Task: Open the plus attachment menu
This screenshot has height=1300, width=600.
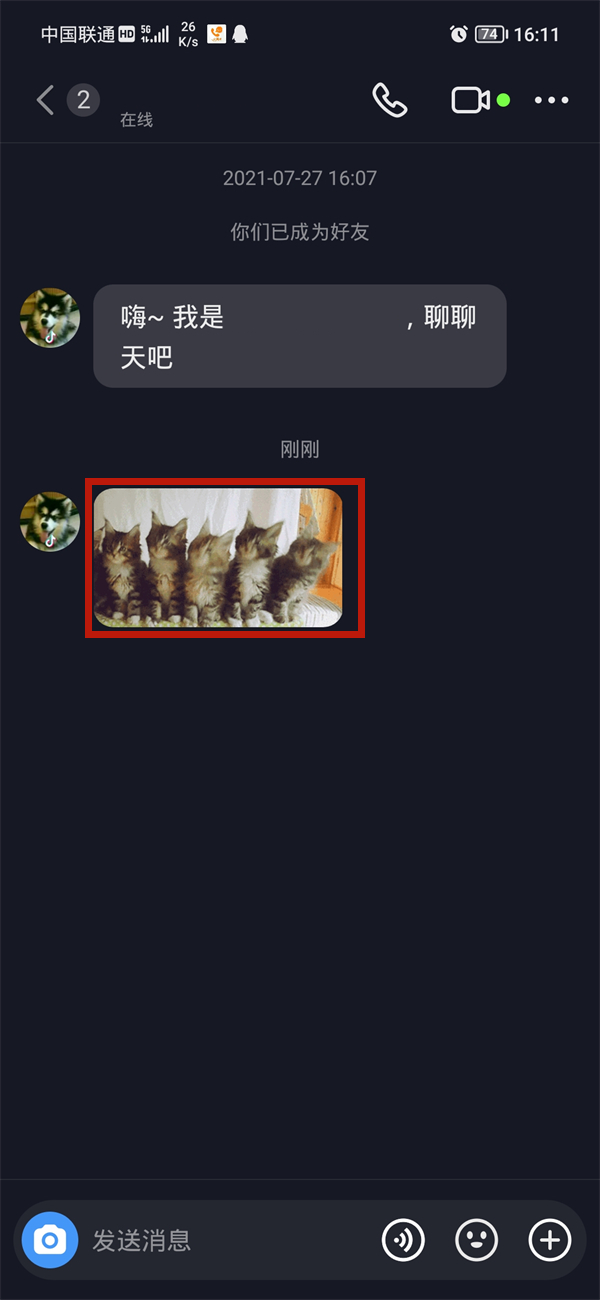Action: [x=549, y=1240]
